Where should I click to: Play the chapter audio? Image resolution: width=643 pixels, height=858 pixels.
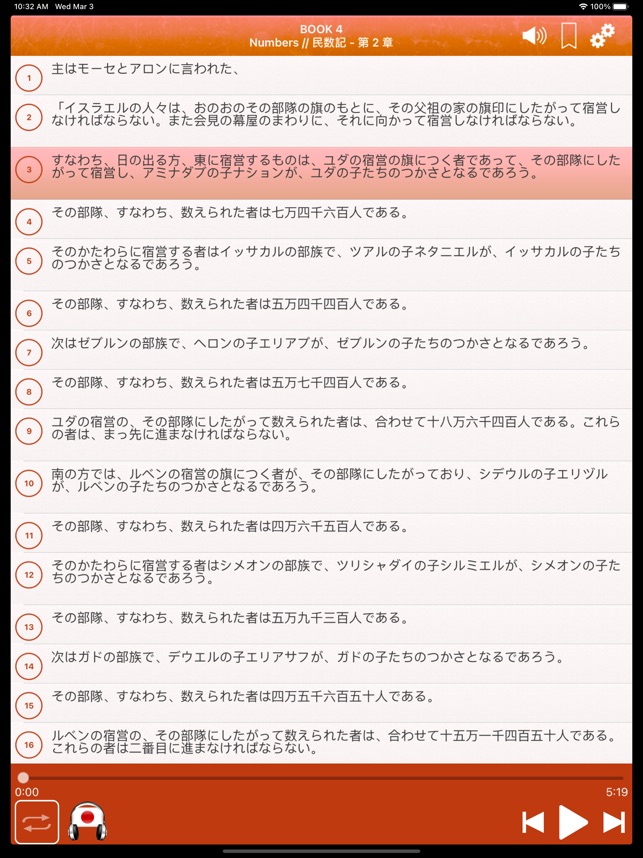573,822
